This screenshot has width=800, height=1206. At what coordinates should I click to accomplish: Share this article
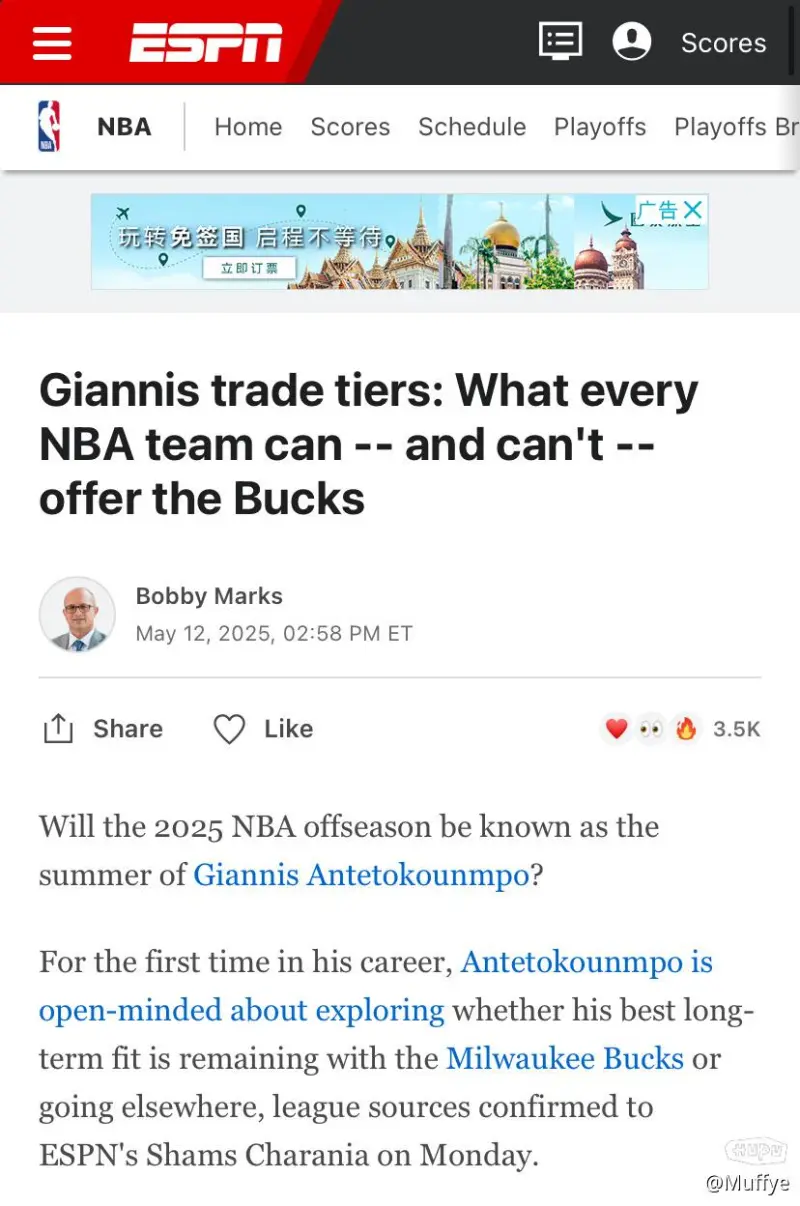click(103, 729)
